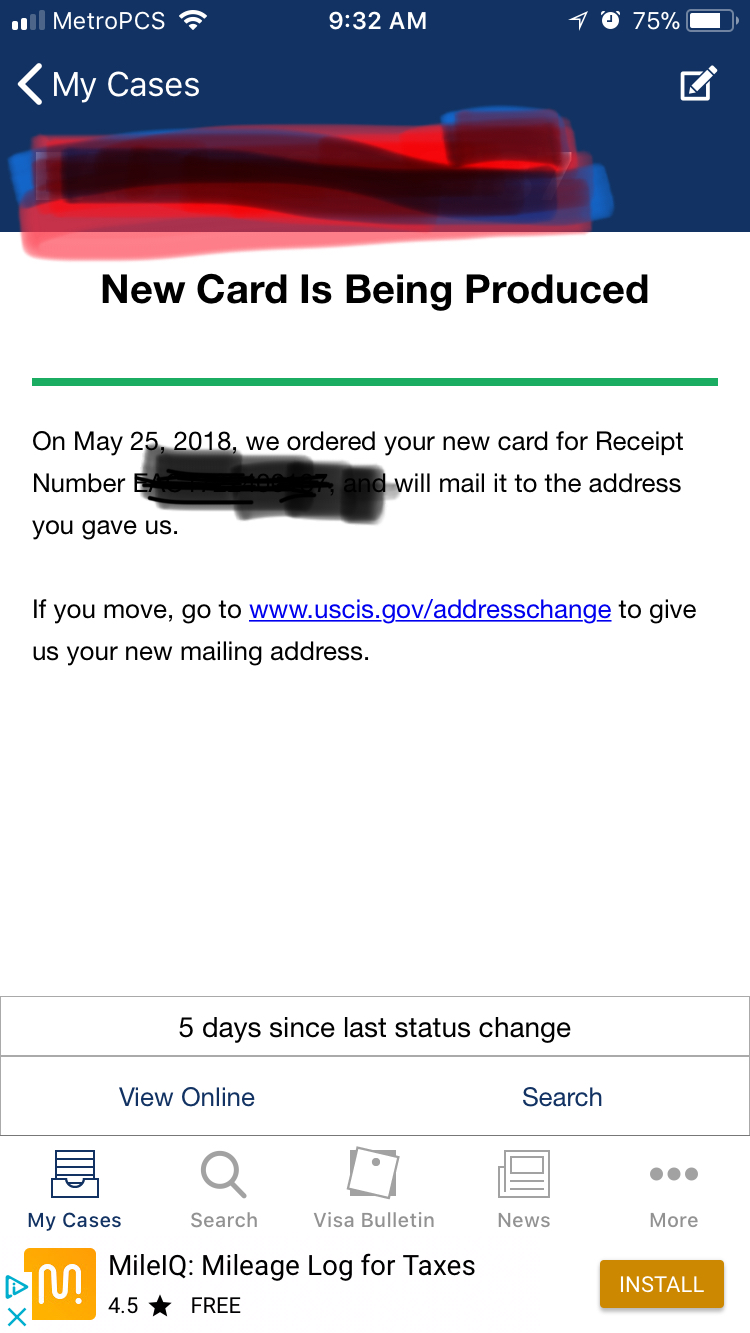Tap the edit pencil icon
Screen dimensions: 750x1333
click(x=698, y=84)
